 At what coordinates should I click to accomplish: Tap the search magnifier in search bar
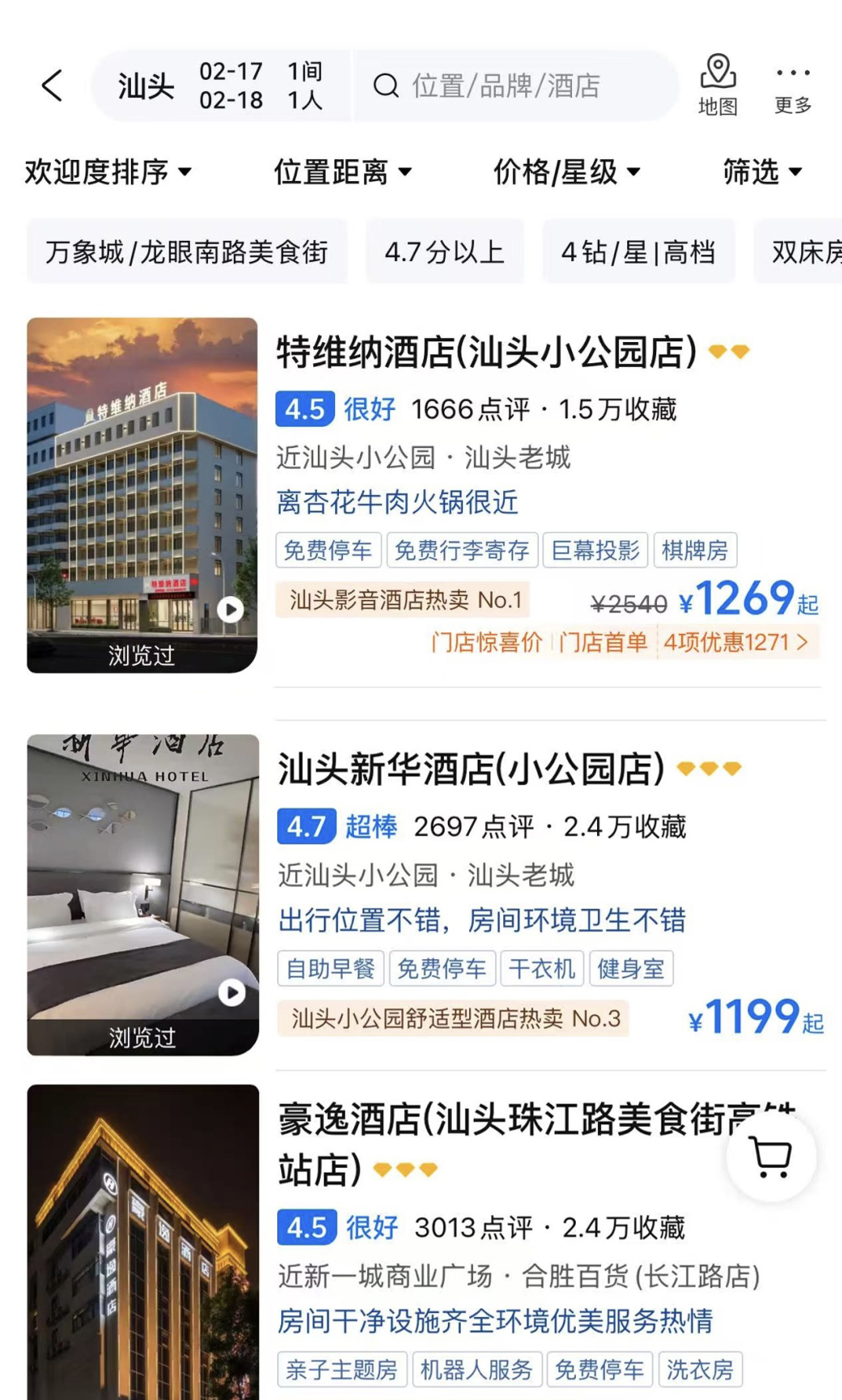point(386,85)
